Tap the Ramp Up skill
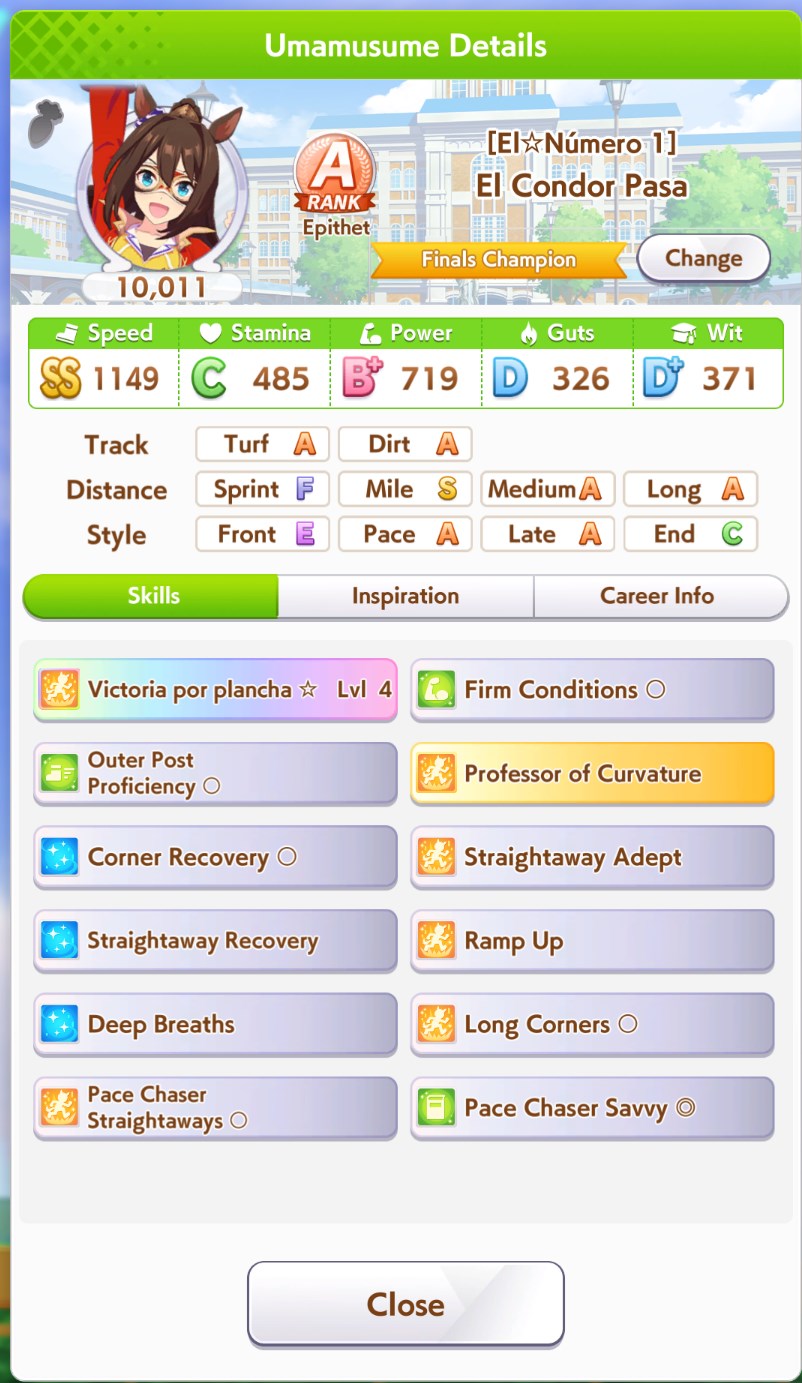This screenshot has height=1383, width=802. (x=592, y=941)
